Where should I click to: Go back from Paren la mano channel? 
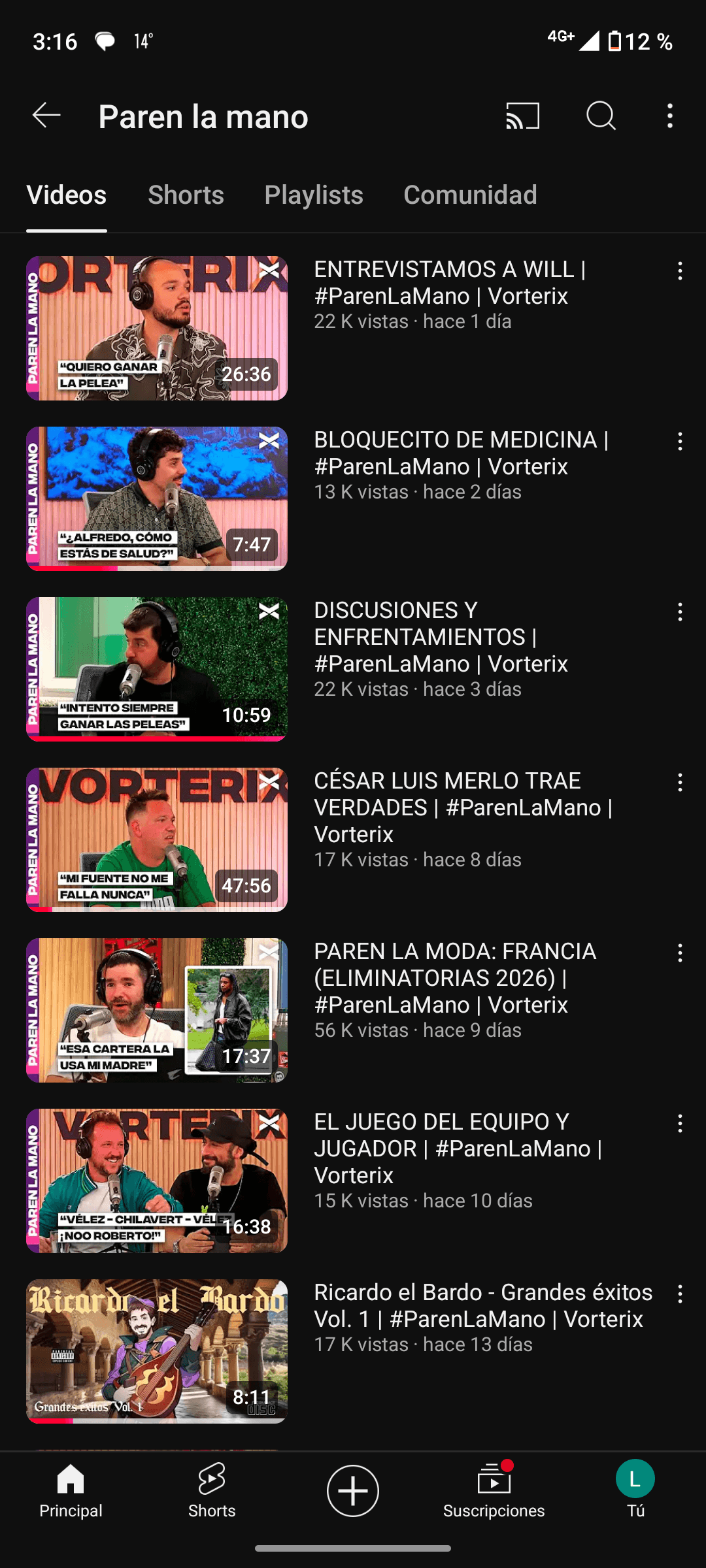(x=46, y=116)
